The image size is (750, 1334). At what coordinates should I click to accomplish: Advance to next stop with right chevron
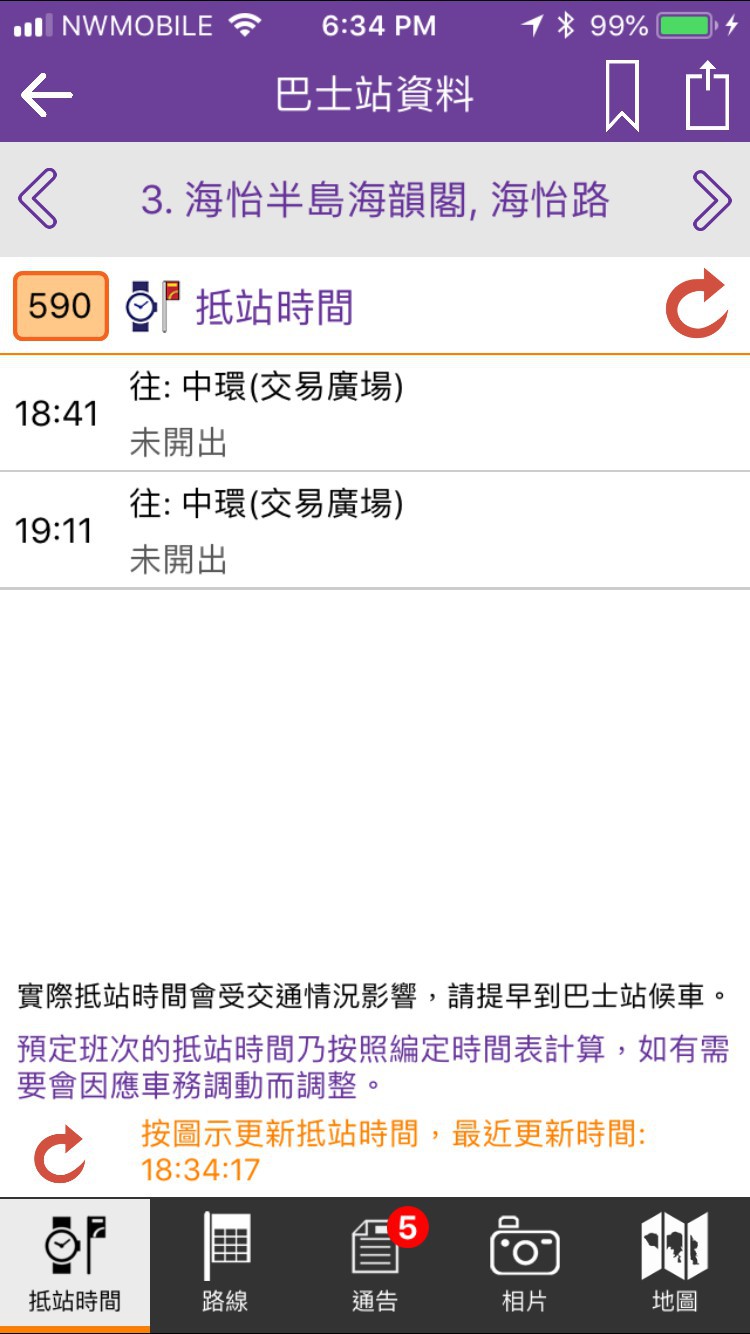tap(712, 200)
